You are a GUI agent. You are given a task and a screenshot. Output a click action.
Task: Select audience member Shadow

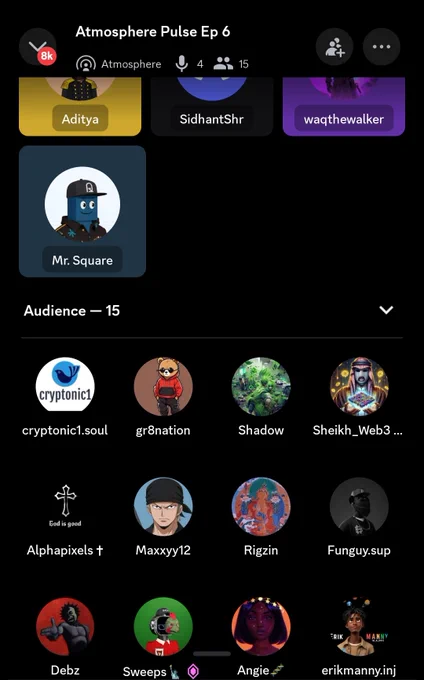261,396
